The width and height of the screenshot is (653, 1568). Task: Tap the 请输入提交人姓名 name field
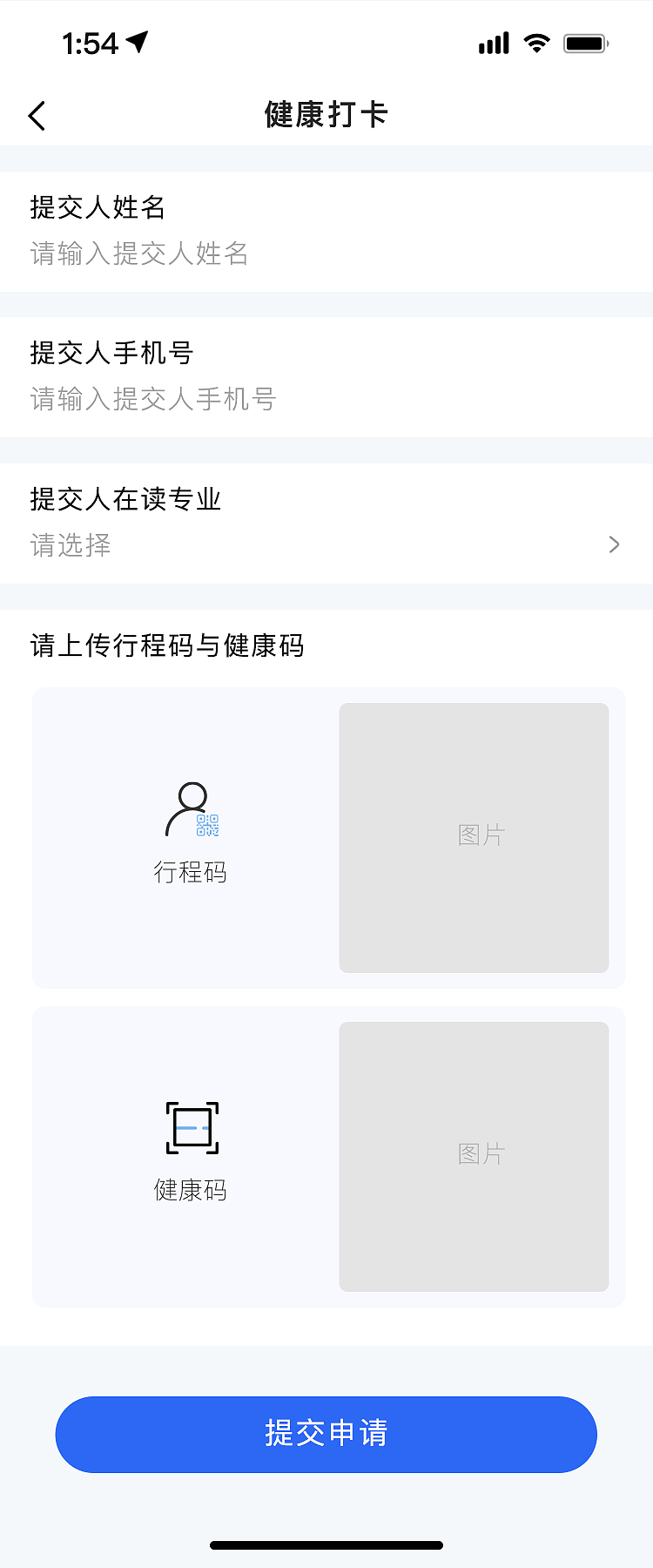pos(139,253)
